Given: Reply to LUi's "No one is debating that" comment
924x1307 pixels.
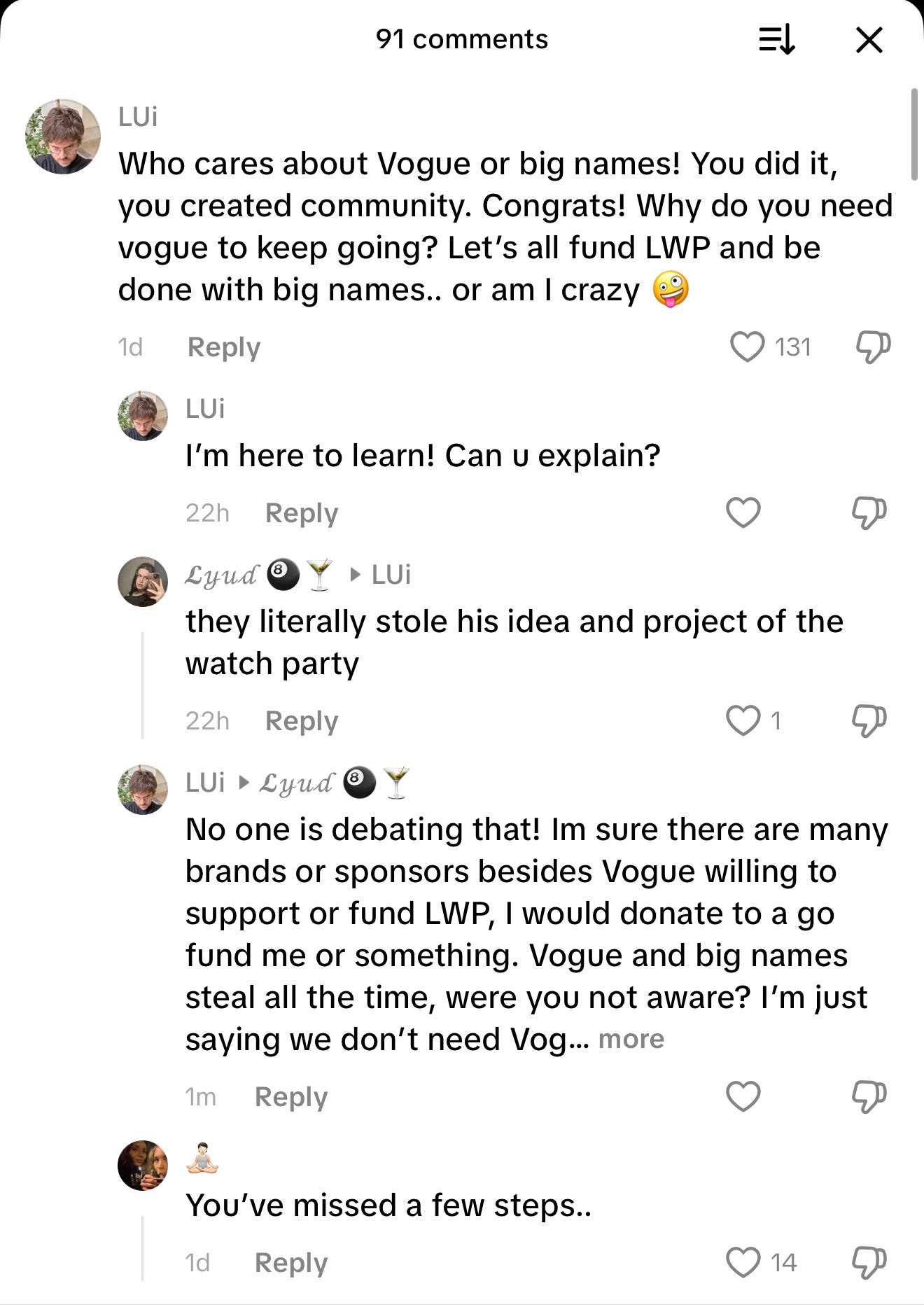Looking at the screenshot, I should tap(291, 1097).
